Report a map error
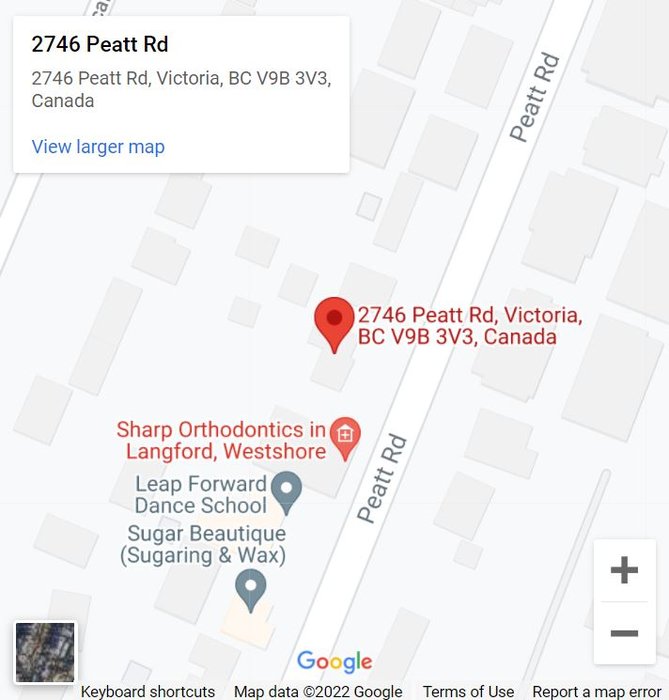The width and height of the screenshot is (669, 700). (x=596, y=691)
